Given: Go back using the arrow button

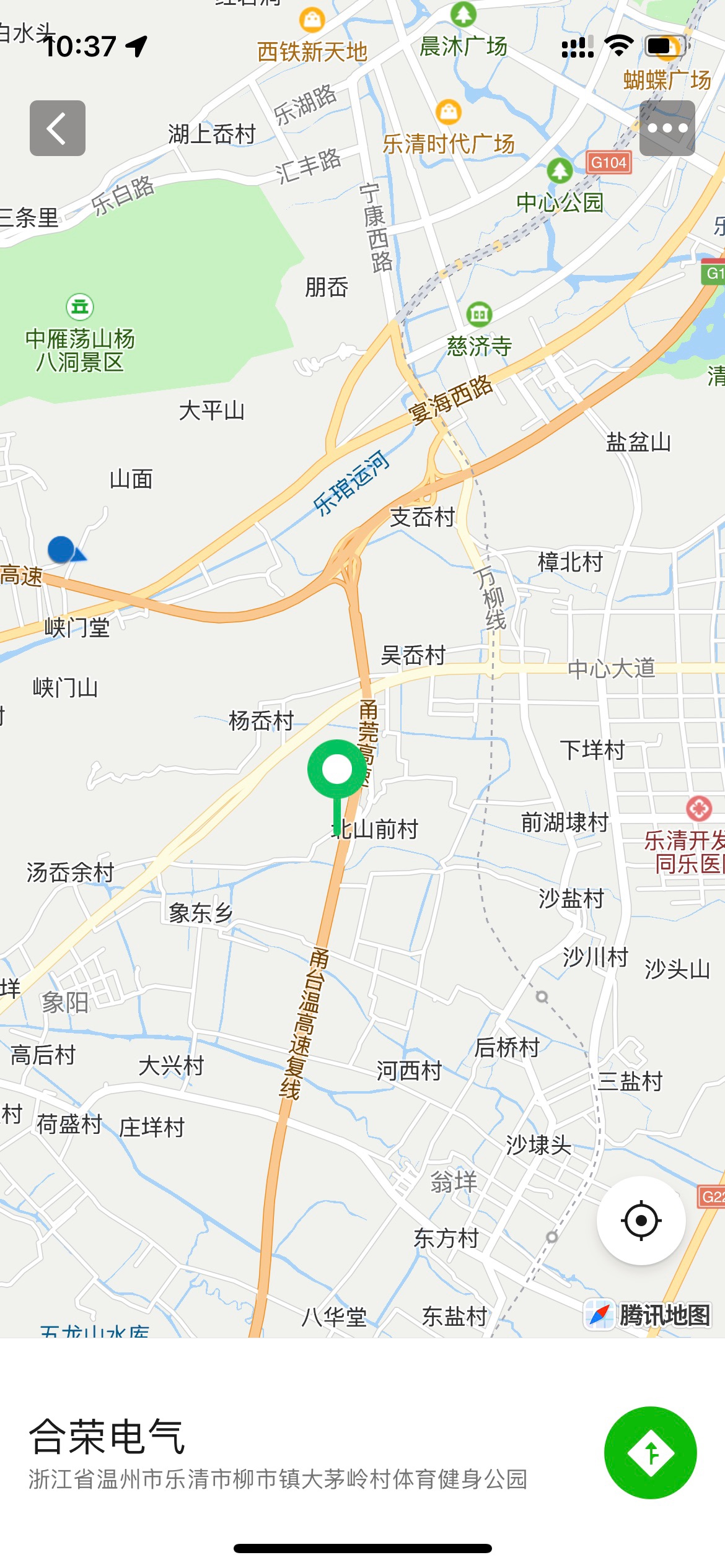Looking at the screenshot, I should pos(57,128).
